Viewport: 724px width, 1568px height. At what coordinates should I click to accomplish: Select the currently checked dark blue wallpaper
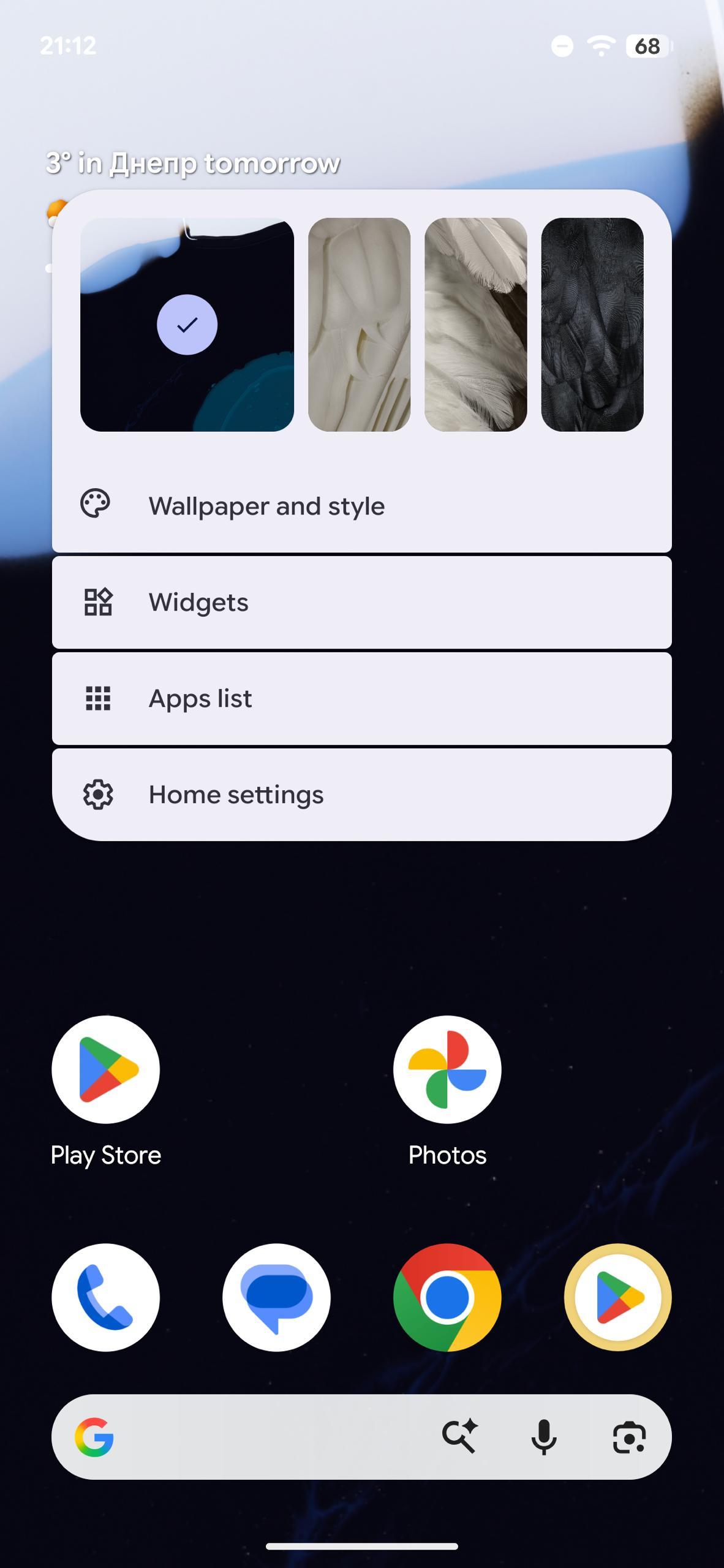(187, 325)
